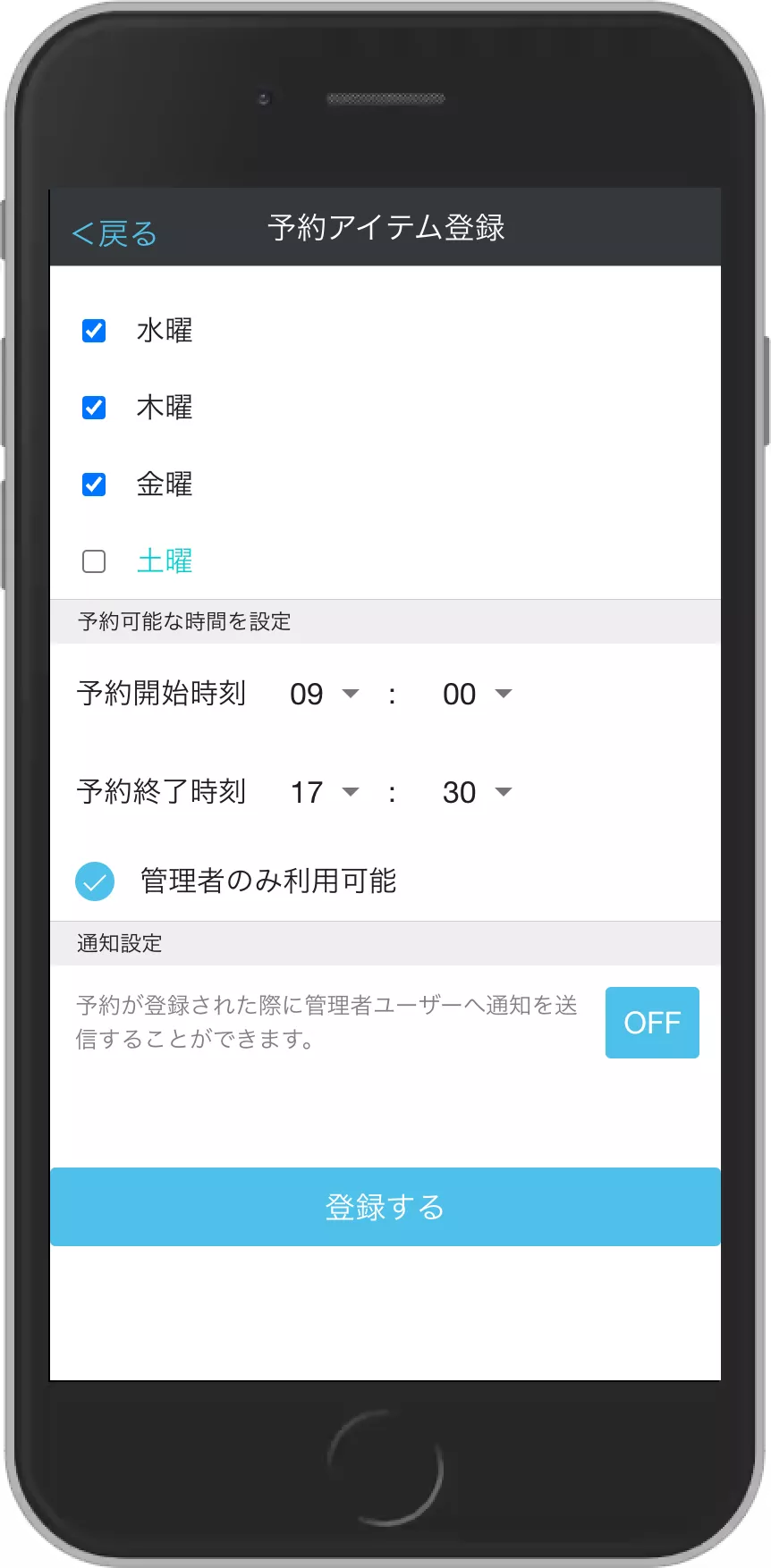Viewport: 771px width, 1568px height.
Task: Open the 予約終了時刻 hour dropdown
Action: [x=324, y=792]
